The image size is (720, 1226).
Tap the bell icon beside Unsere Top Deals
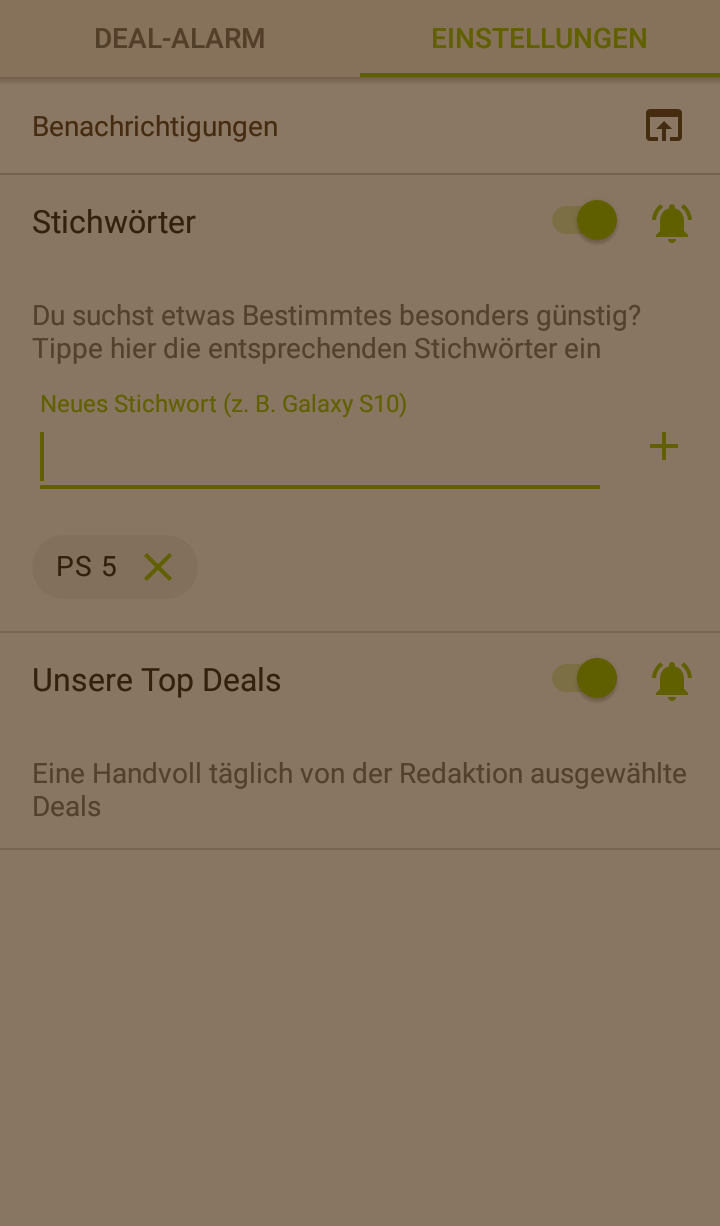(672, 680)
